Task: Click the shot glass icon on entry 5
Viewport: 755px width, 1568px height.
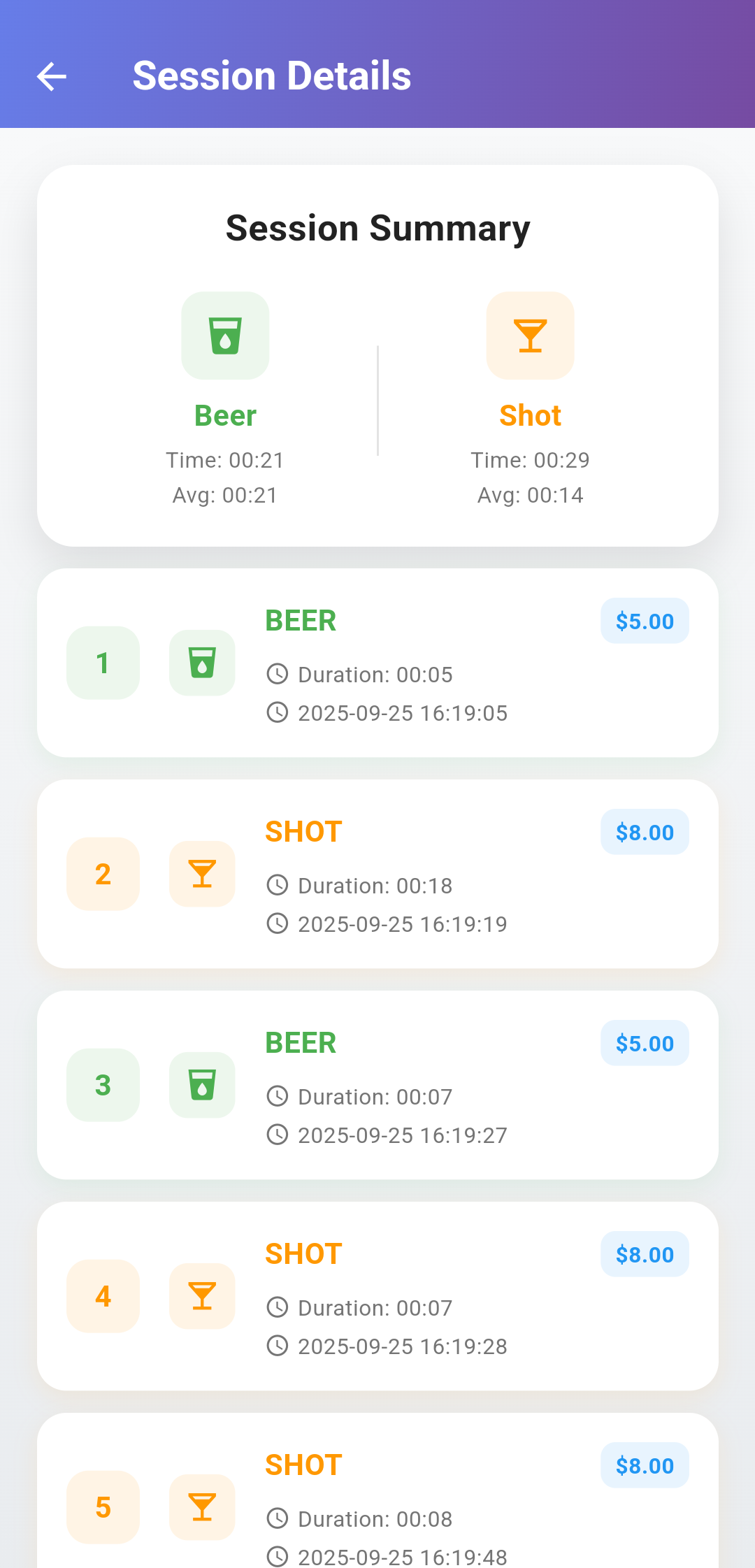Action: click(x=202, y=1507)
